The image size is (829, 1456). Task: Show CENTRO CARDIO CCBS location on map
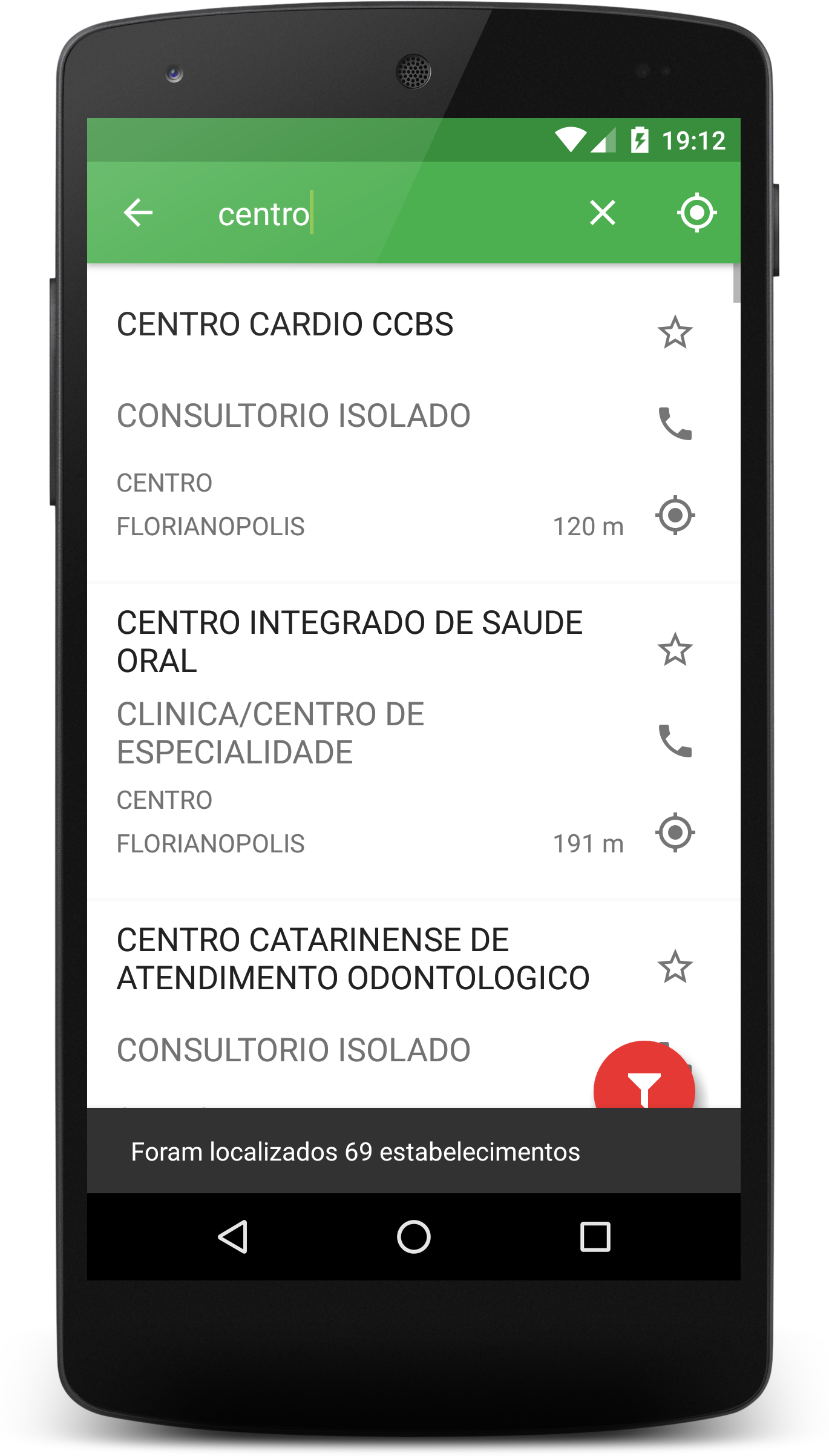click(675, 515)
